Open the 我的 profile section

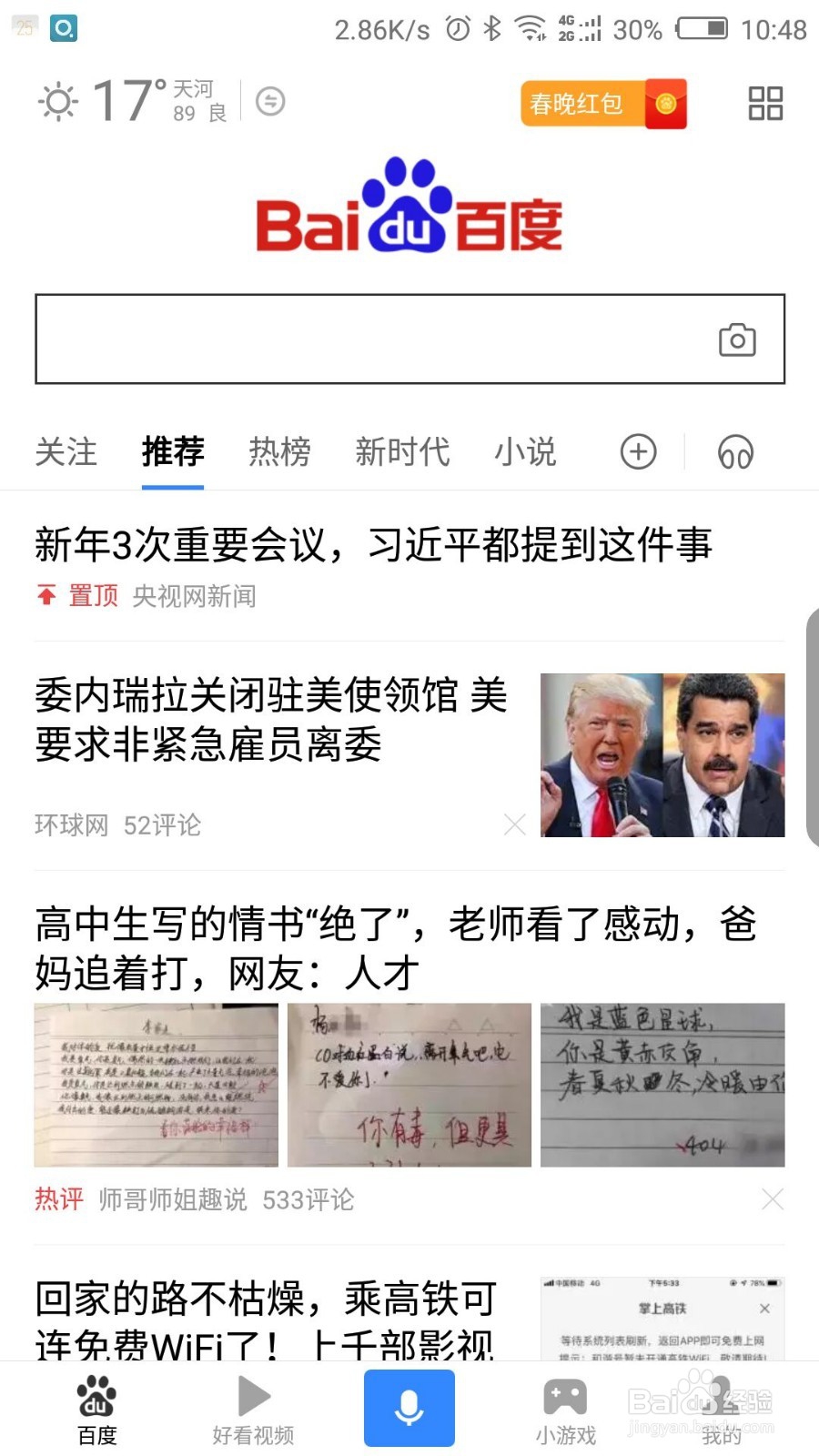[721, 1408]
